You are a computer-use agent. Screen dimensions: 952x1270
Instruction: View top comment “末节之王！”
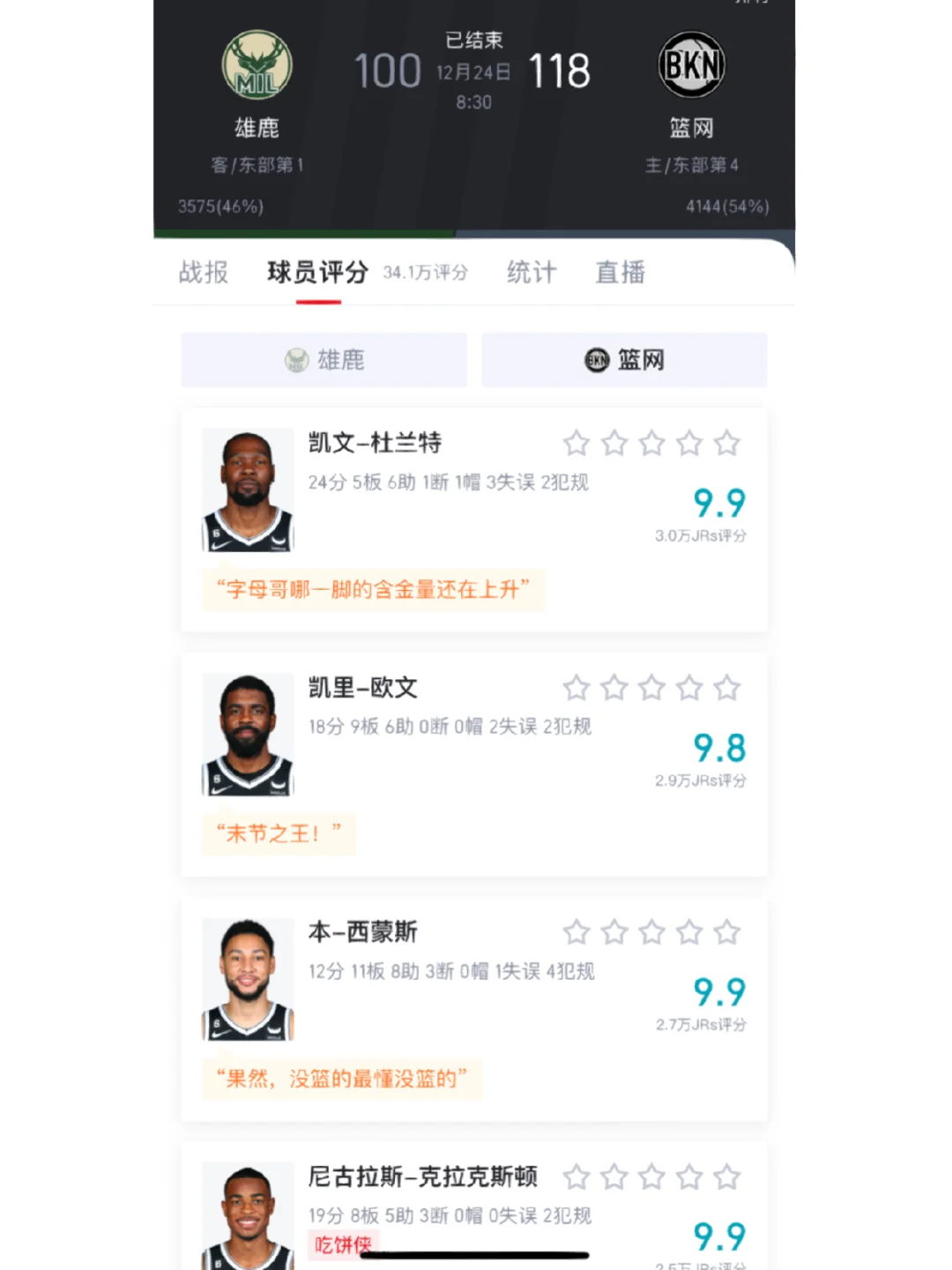[x=279, y=833]
